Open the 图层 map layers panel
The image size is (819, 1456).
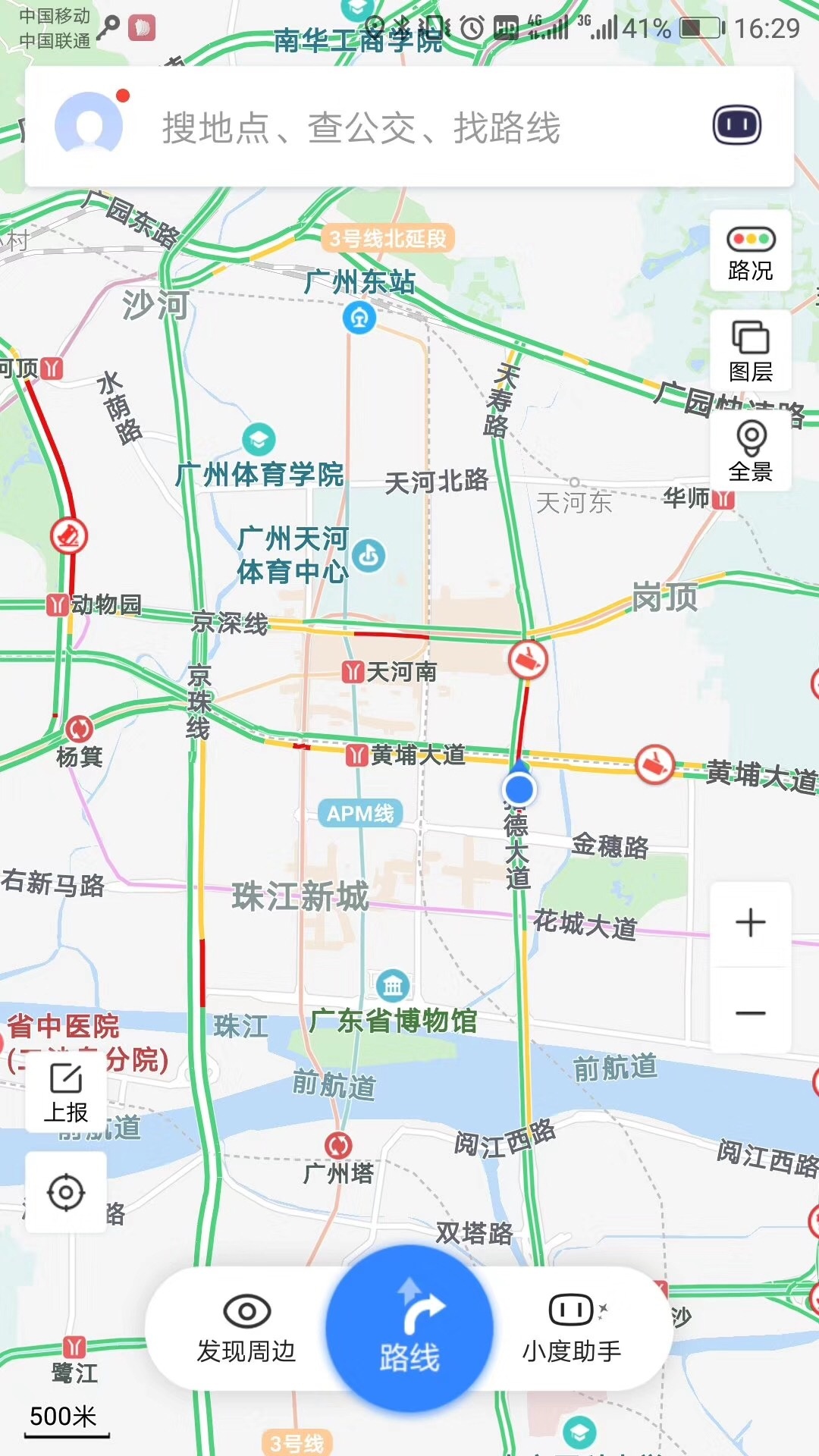click(x=750, y=351)
